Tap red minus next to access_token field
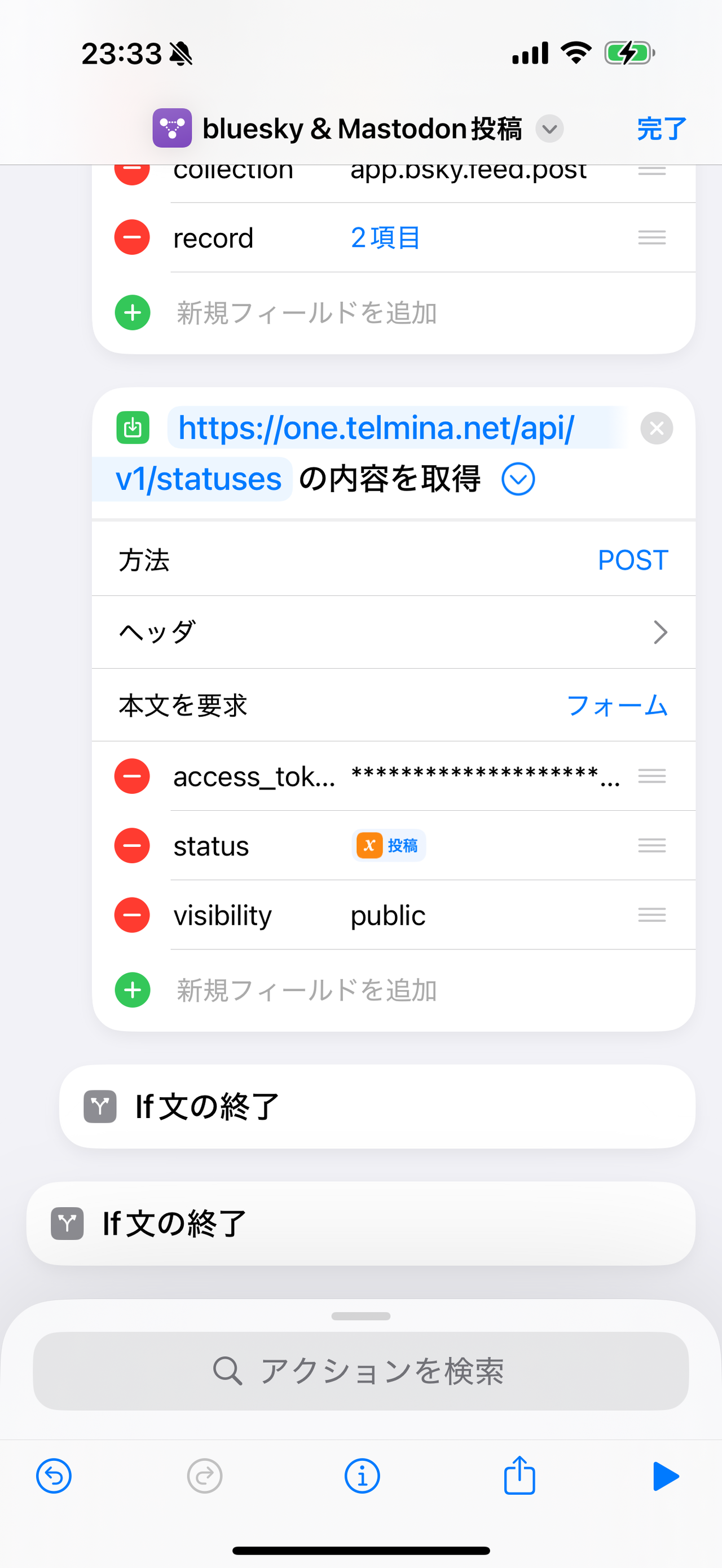This screenshot has height=1568, width=722. point(131,776)
